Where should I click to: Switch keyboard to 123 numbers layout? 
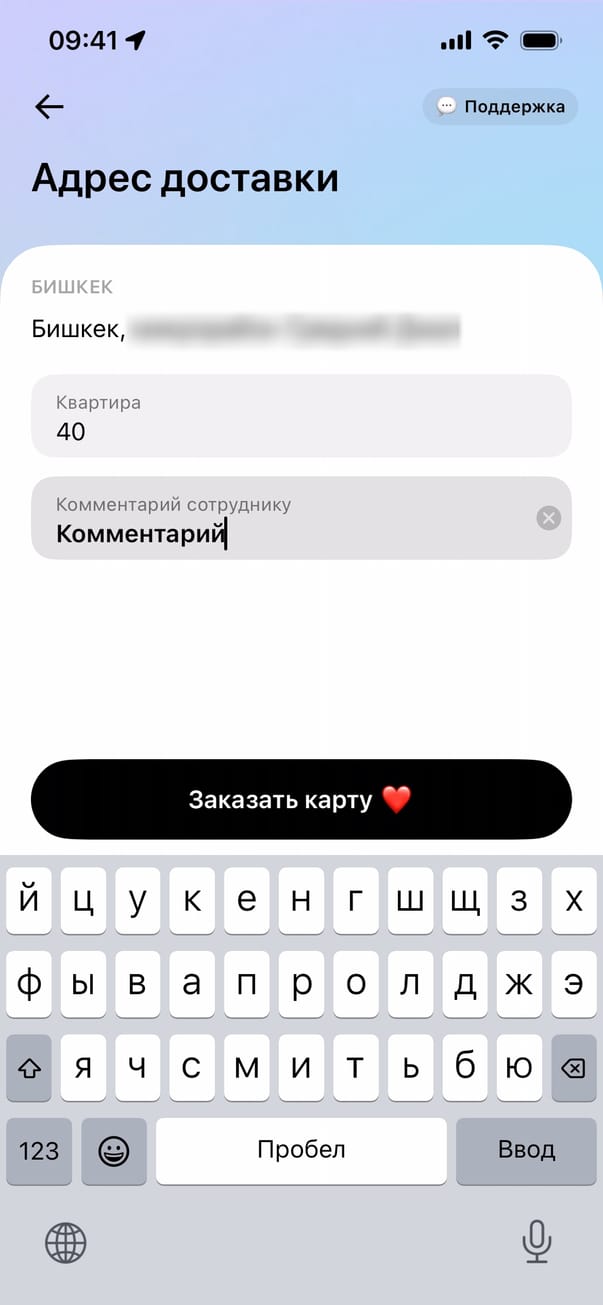(x=39, y=1150)
